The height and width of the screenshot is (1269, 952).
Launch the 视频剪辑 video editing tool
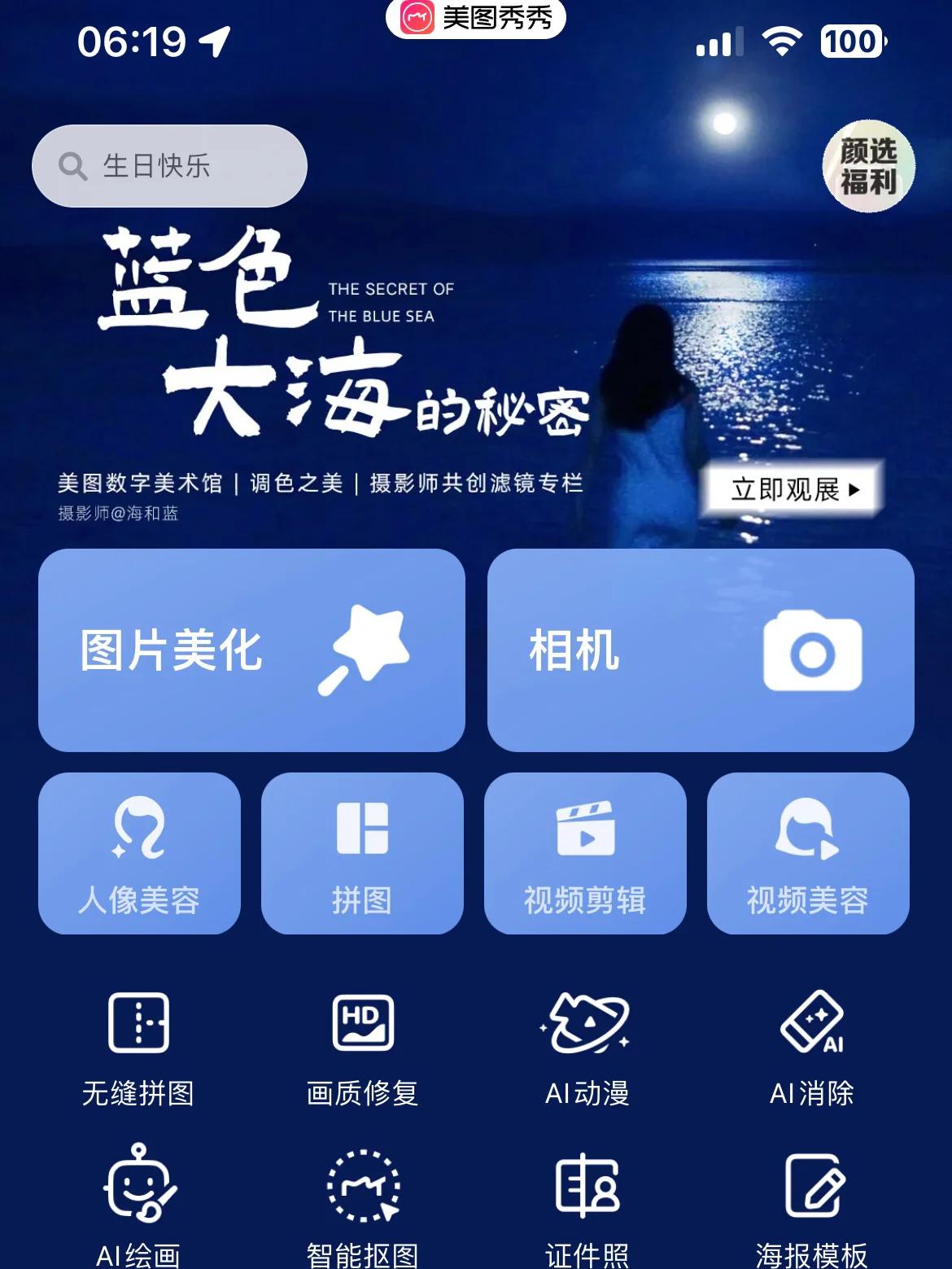tap(585, 851)
